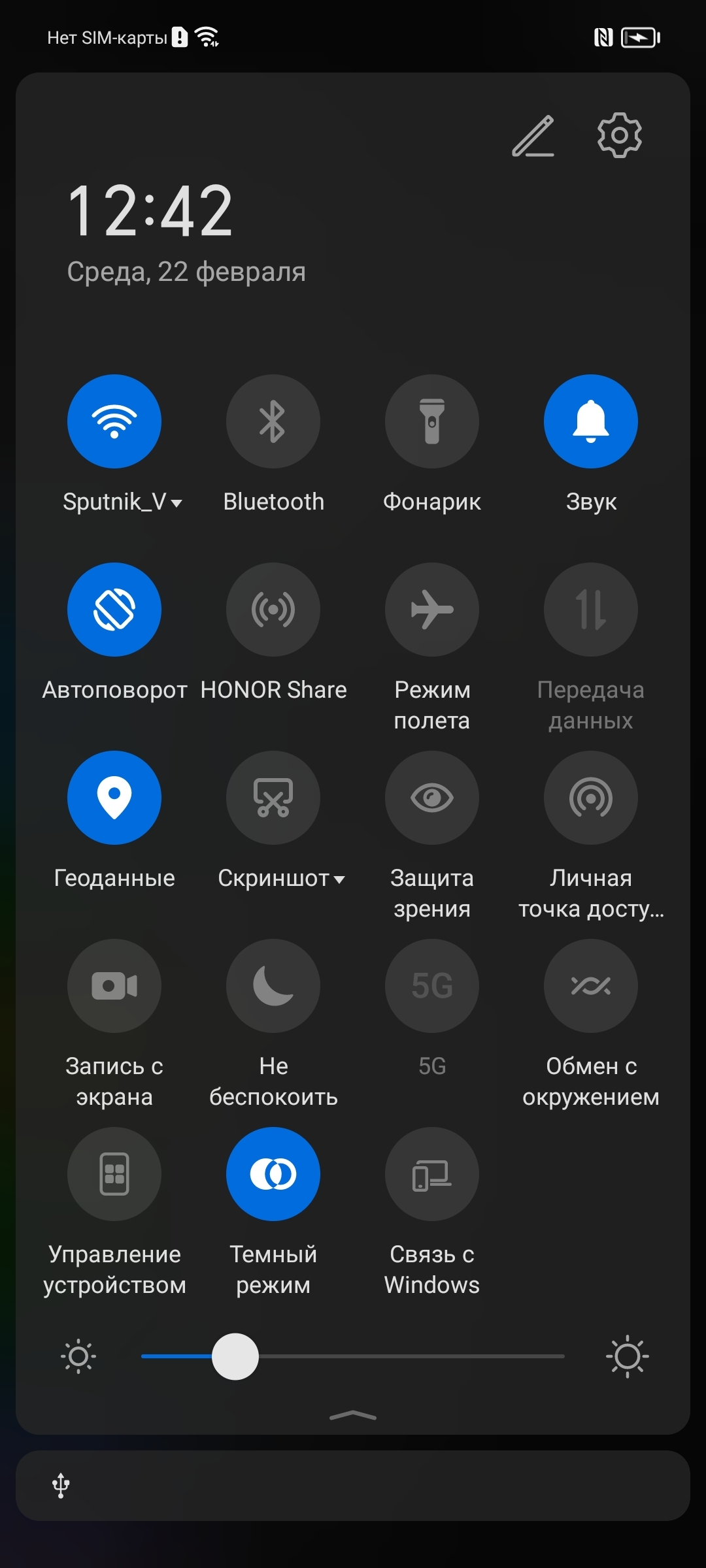Enable HONOR Share
The image size is (706, 1568).
(273, 610)
